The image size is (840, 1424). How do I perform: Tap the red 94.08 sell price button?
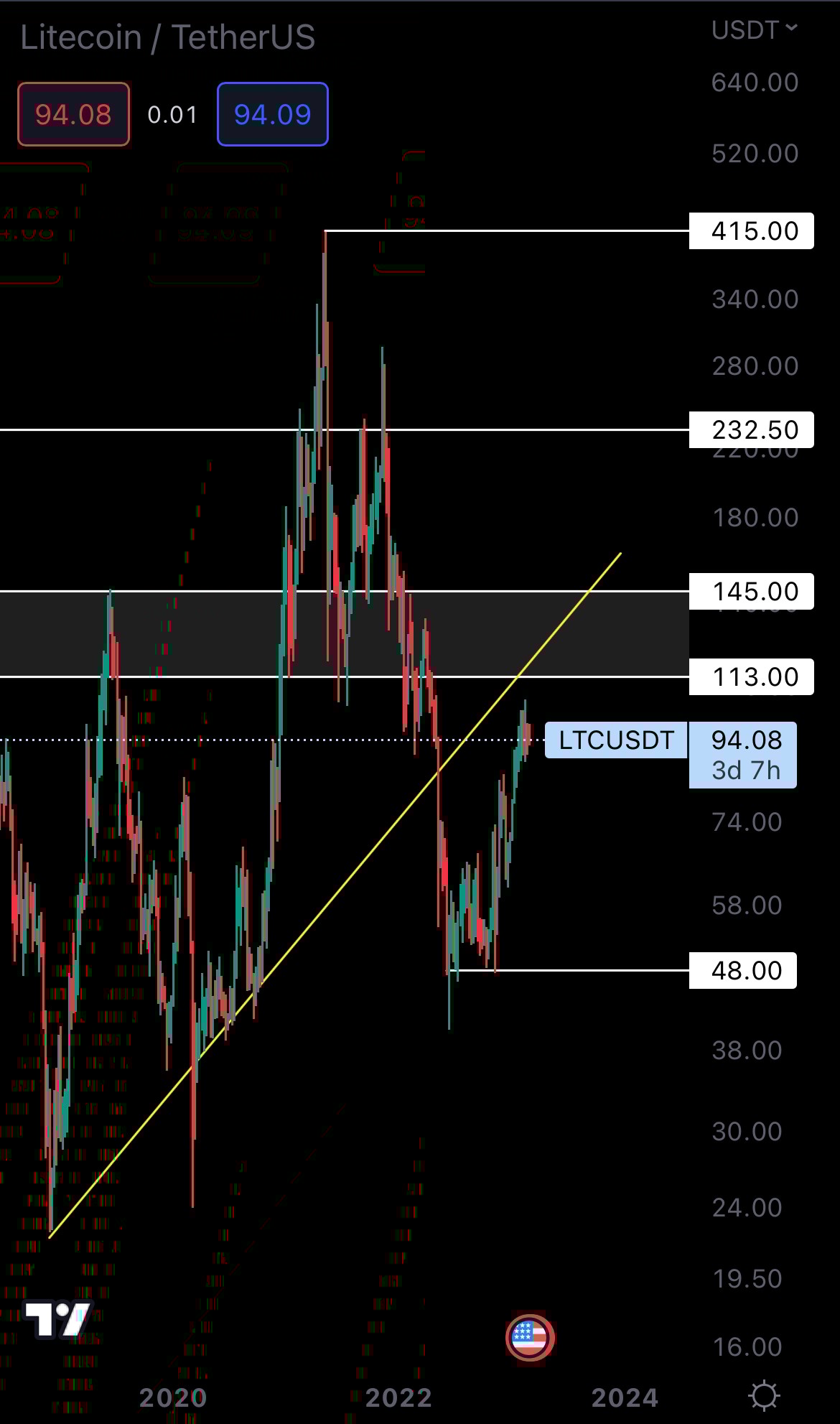click(x=73, y=114)
